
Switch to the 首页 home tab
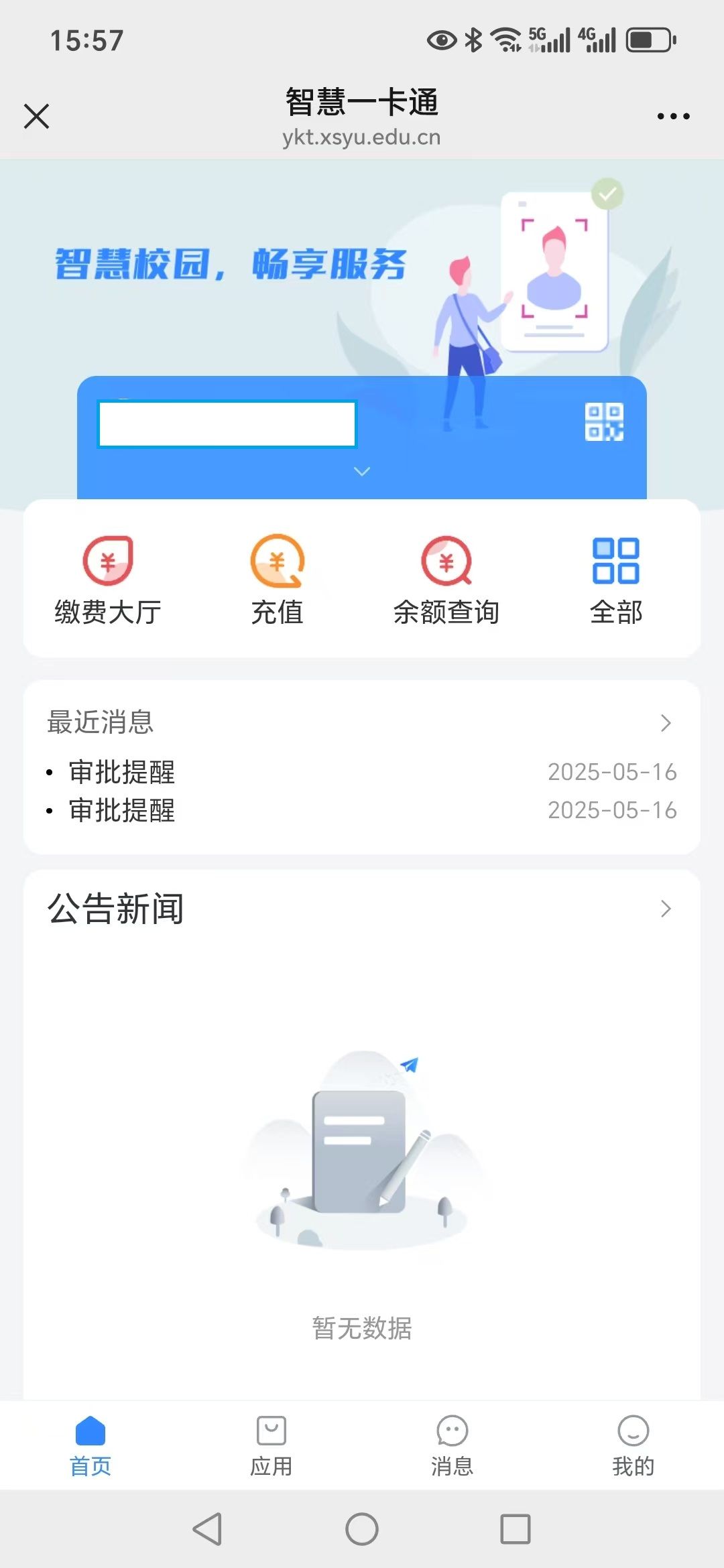(90, 1445)
